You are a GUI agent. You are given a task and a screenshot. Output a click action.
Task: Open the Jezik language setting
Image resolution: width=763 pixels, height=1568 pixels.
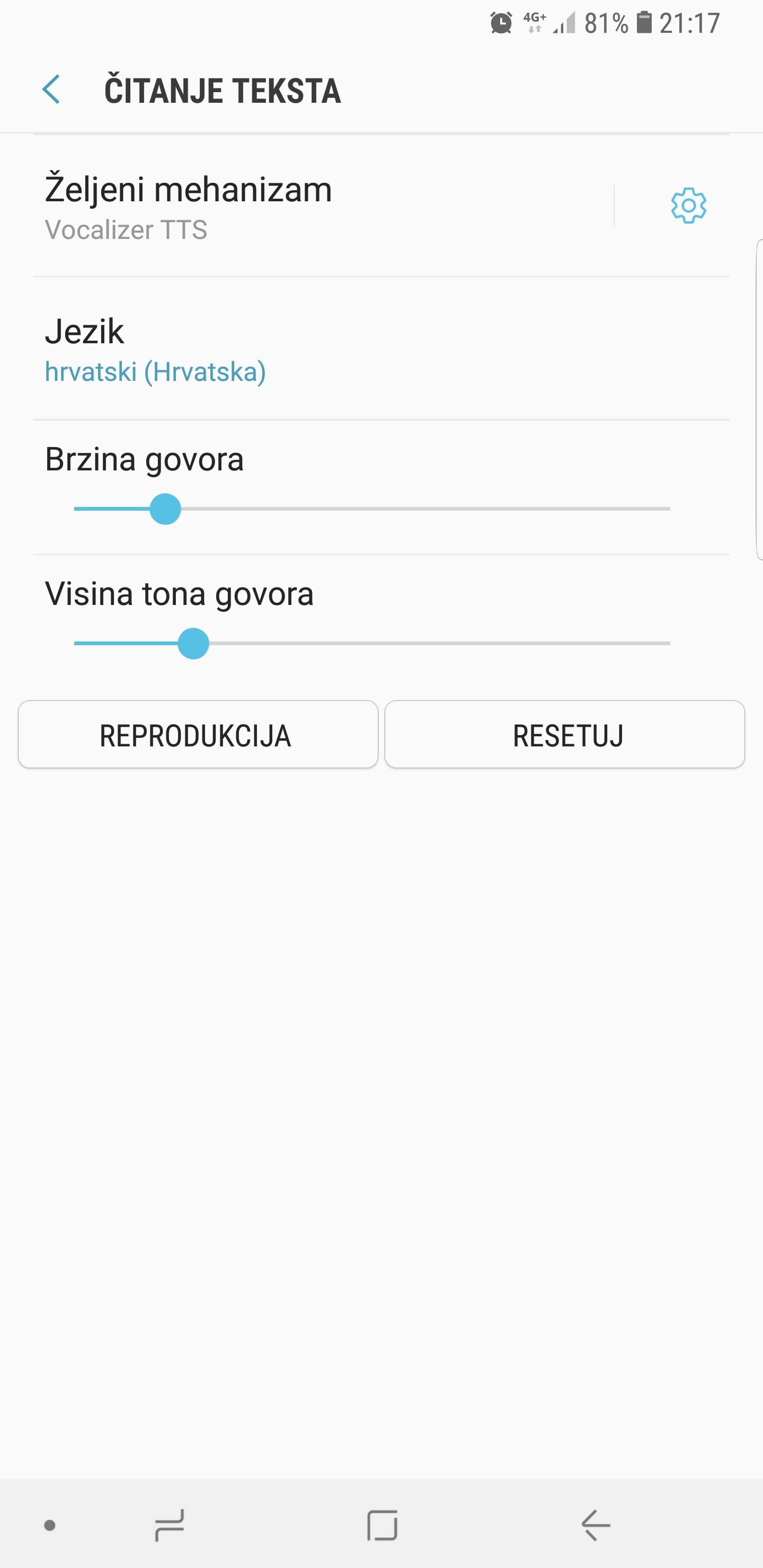[381, 349]
